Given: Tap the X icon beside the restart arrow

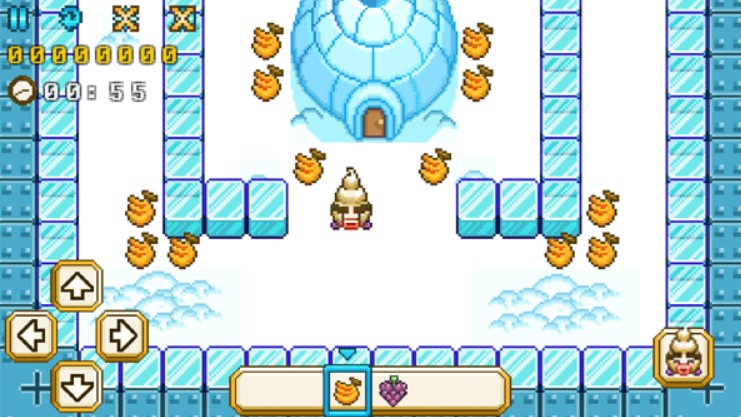Looking at the screenshot, I should (x=125, y=17).
